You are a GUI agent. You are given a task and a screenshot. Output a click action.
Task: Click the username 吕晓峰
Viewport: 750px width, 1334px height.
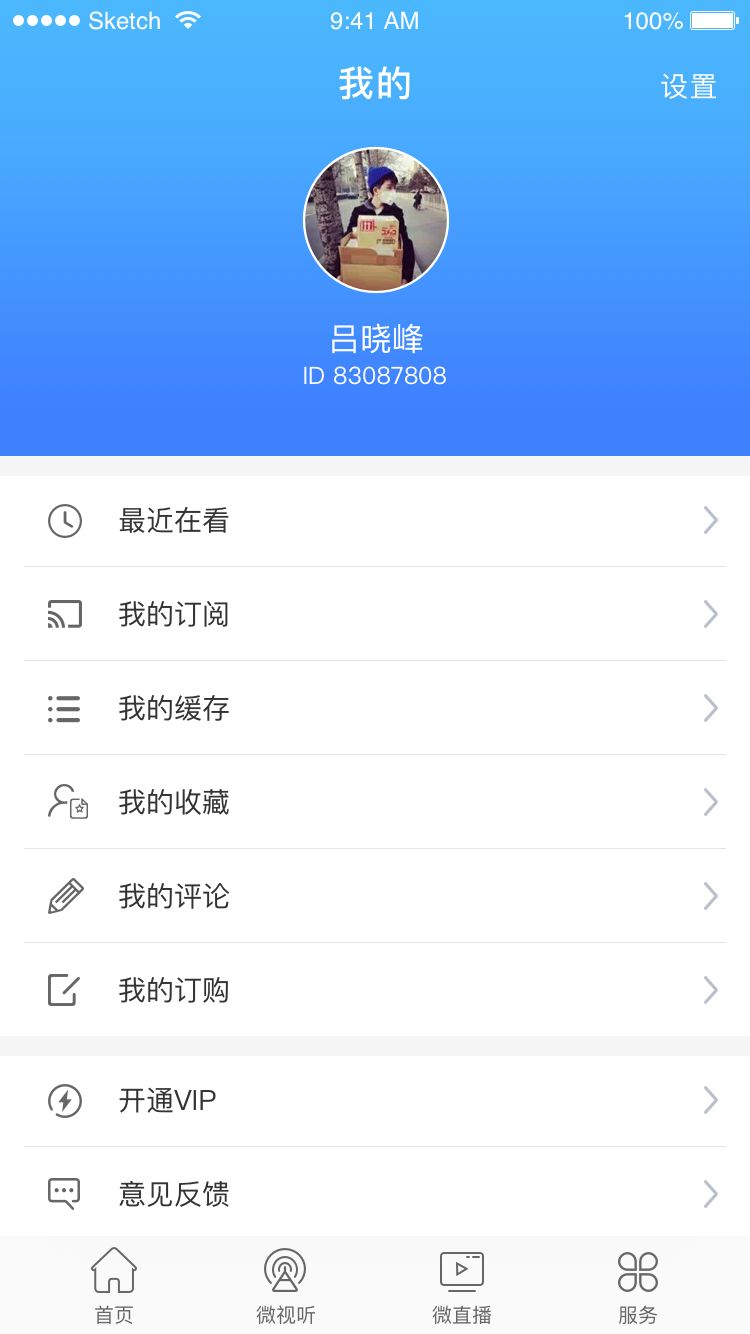click(375, 339)
